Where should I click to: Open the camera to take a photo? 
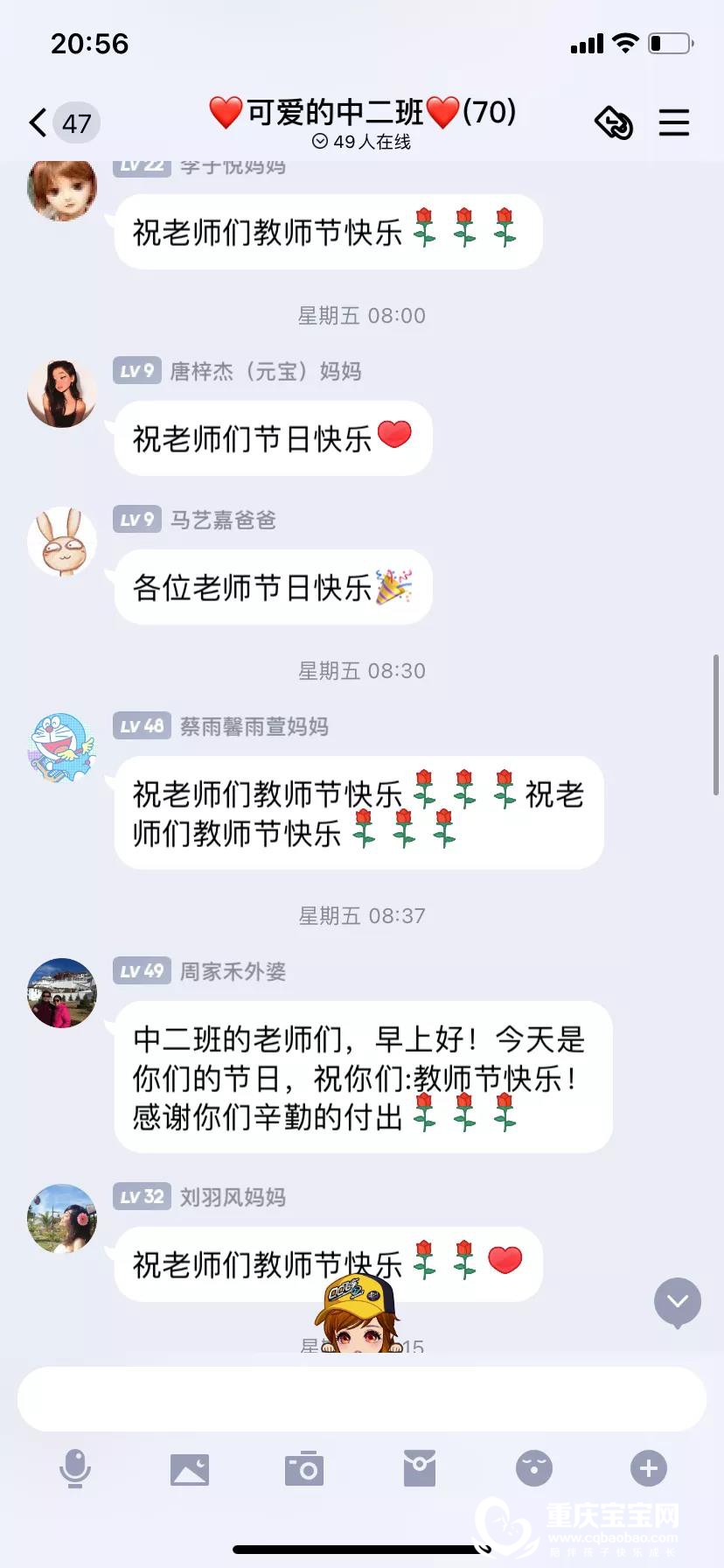coord(304,1469)
